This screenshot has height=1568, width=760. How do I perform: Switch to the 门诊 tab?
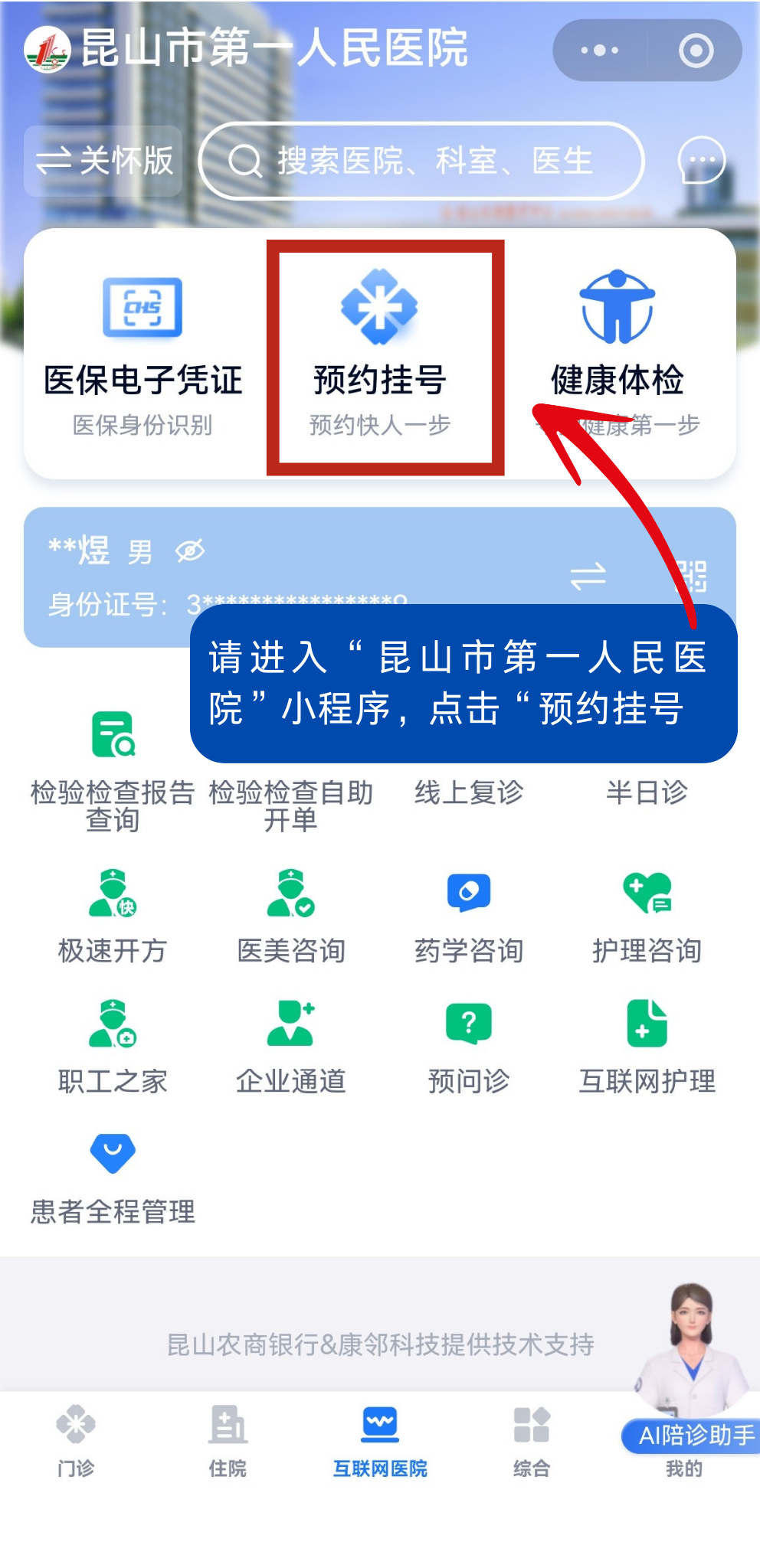(76, 1441)
